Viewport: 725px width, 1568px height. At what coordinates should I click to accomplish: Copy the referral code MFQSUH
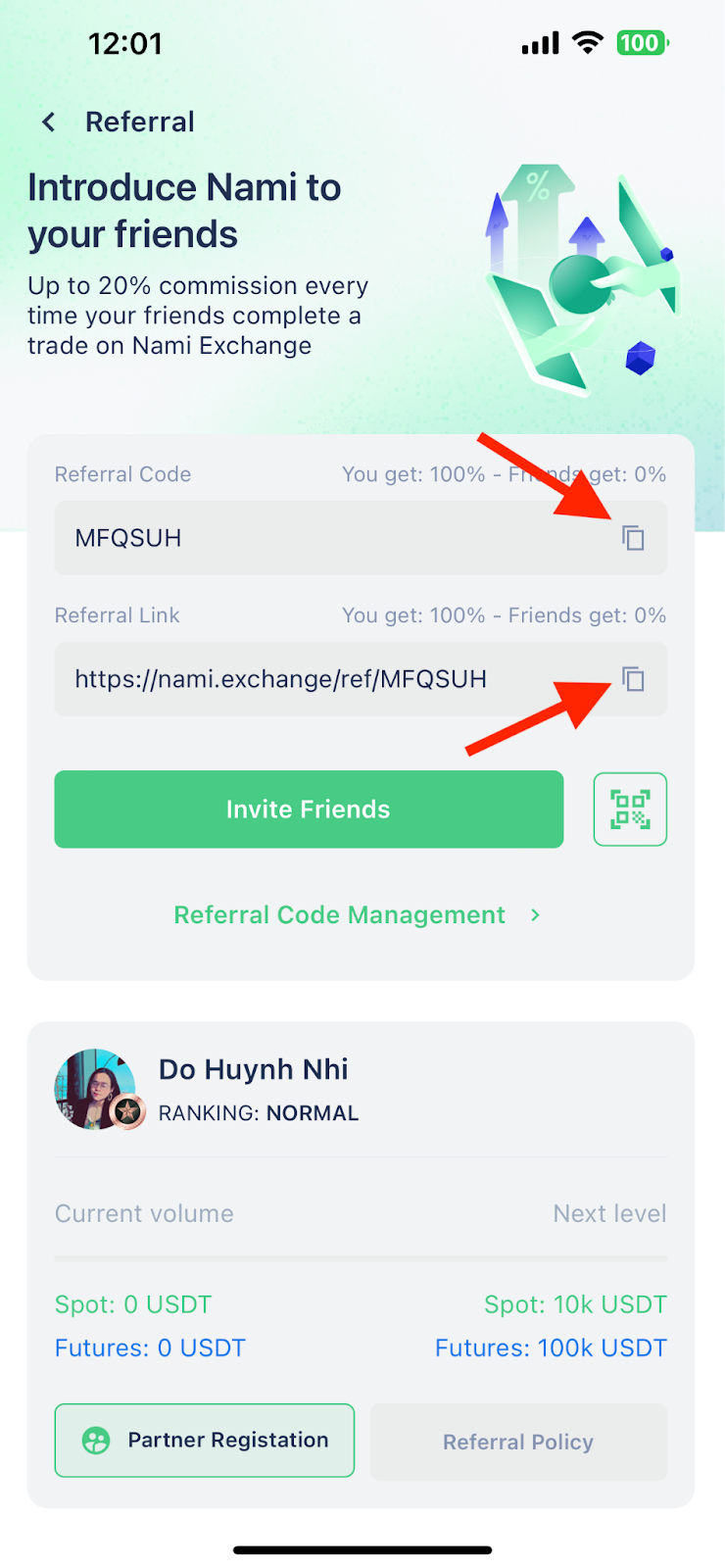[633, 538]
